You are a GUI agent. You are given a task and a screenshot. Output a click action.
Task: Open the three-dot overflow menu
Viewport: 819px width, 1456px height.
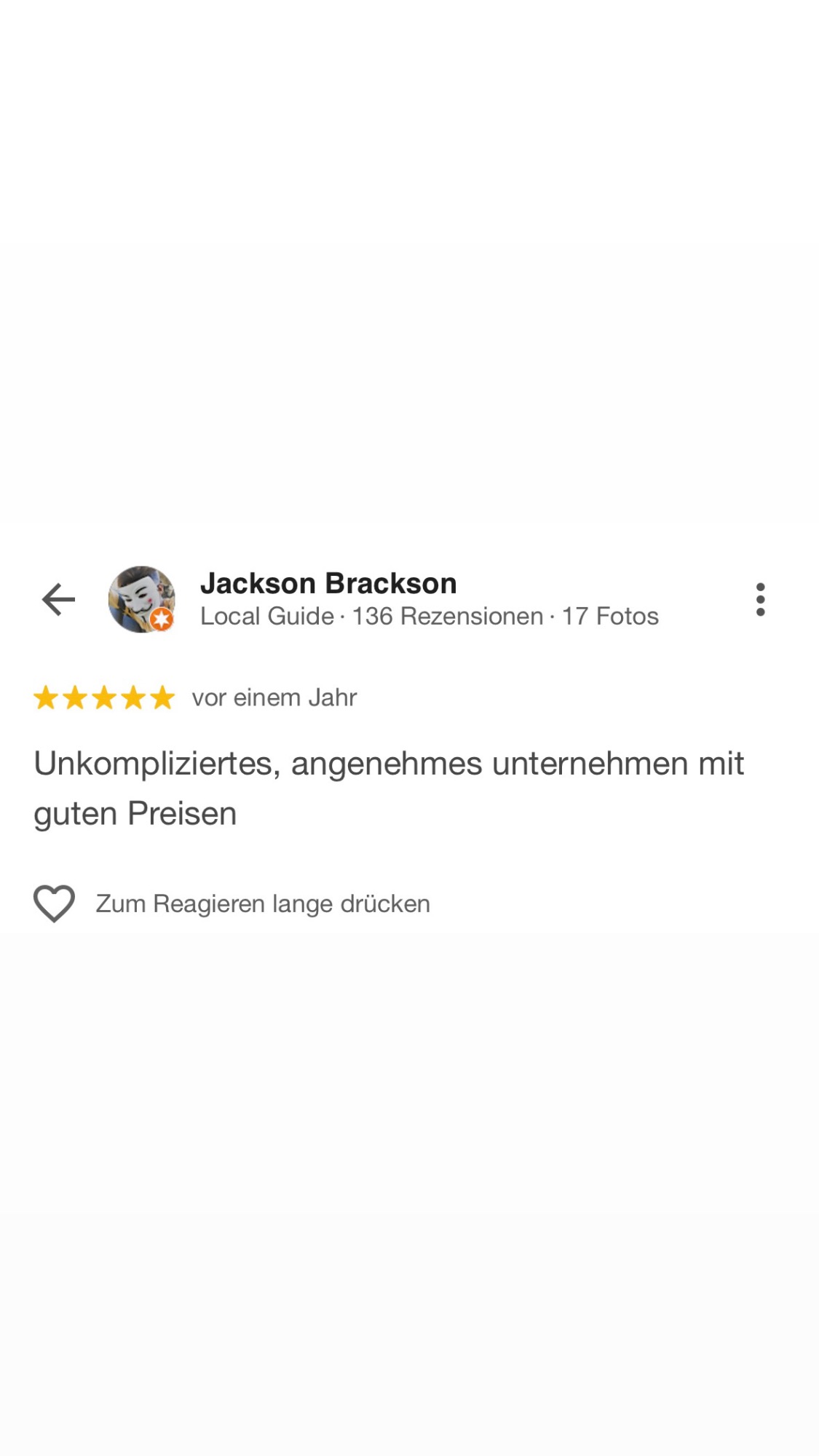[760, 599]
